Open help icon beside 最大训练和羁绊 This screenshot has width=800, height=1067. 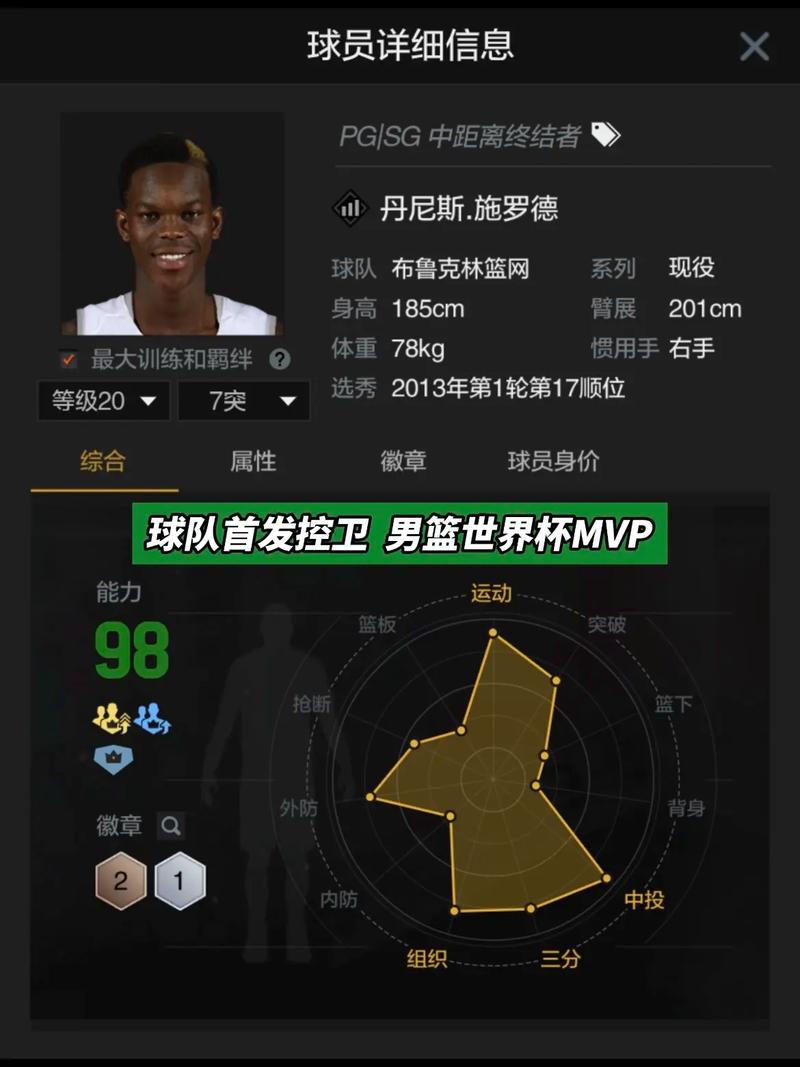[280, 359]
